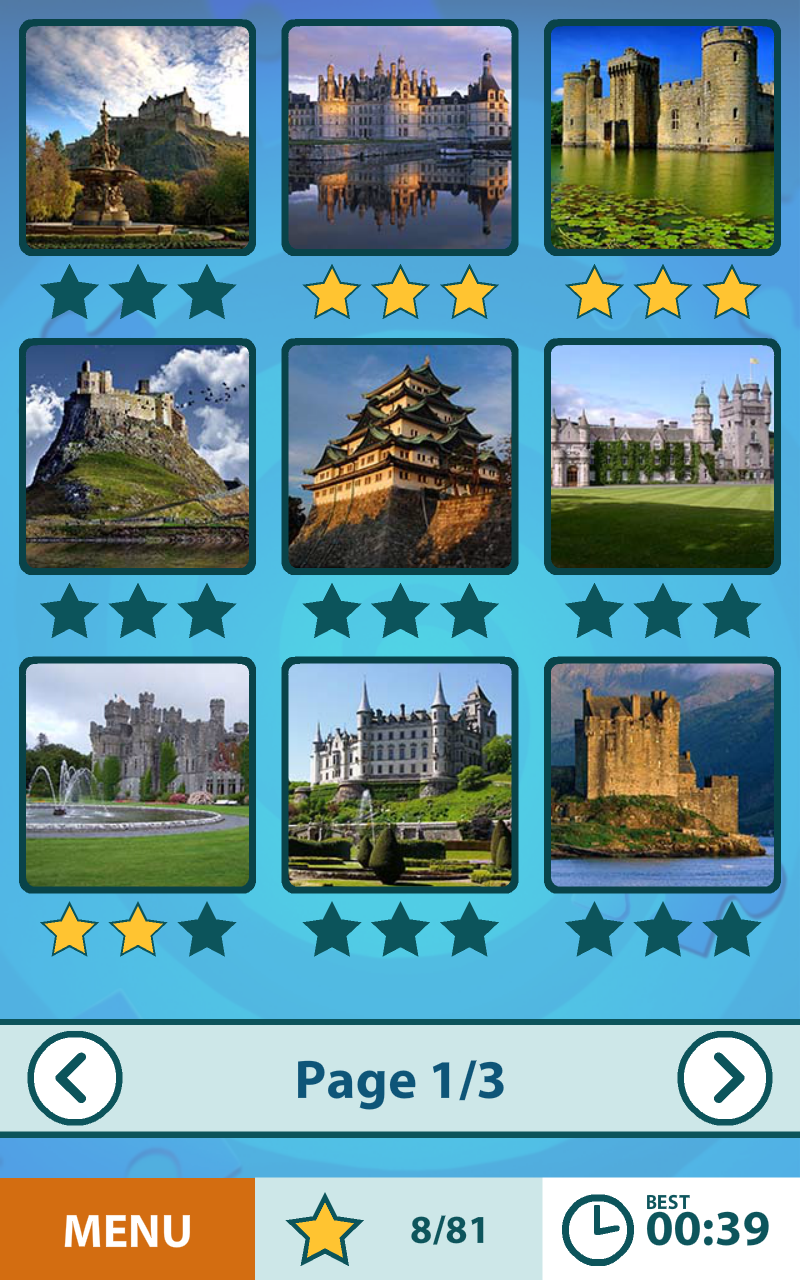Click the first star under the Edinburgh Castle puzzle
Image resolution: width=800 pixels, height=1280 pixels.
click(67, 289)
